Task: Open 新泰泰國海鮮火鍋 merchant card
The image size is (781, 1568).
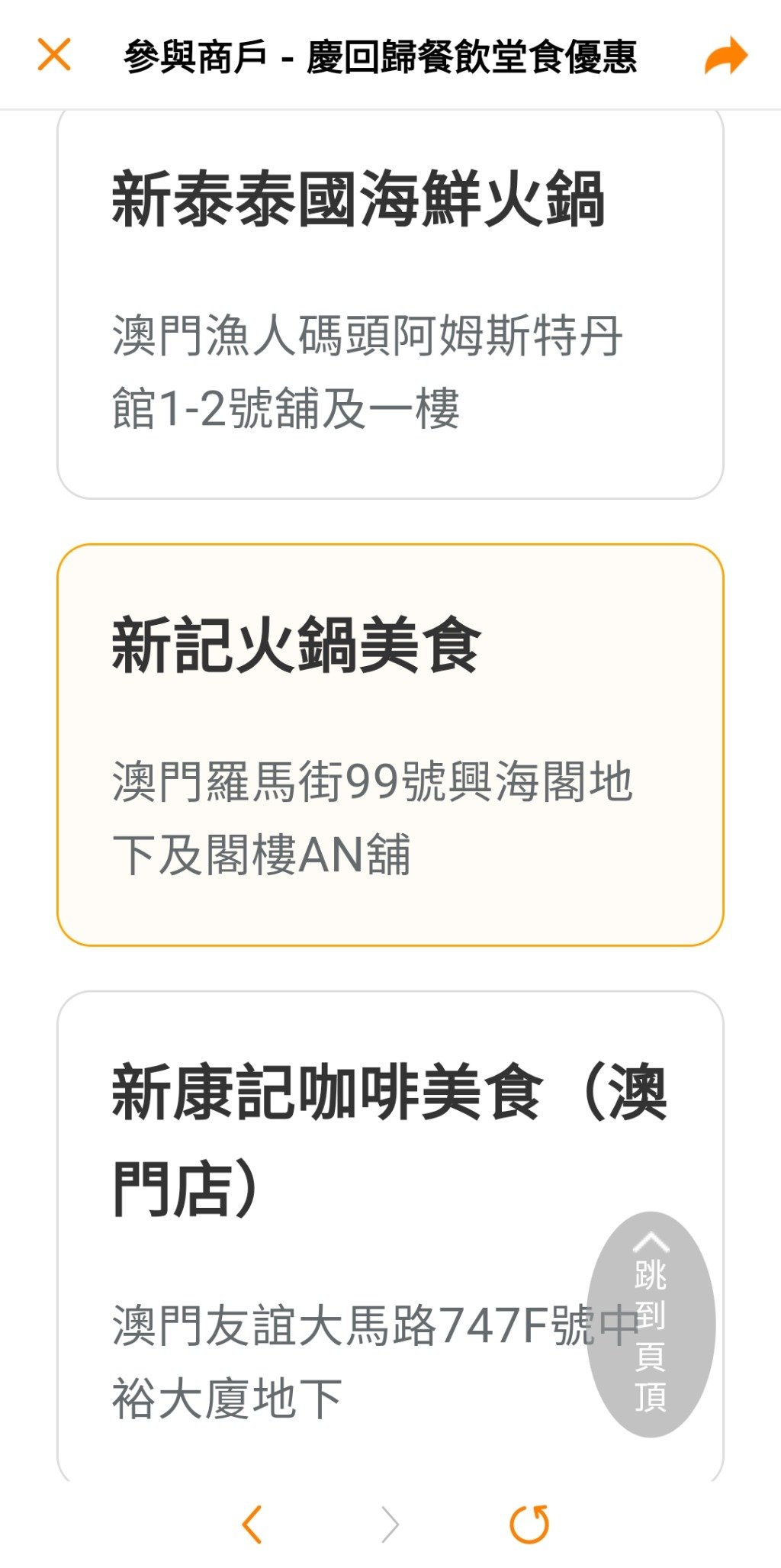Action: (x=390, y=305)
